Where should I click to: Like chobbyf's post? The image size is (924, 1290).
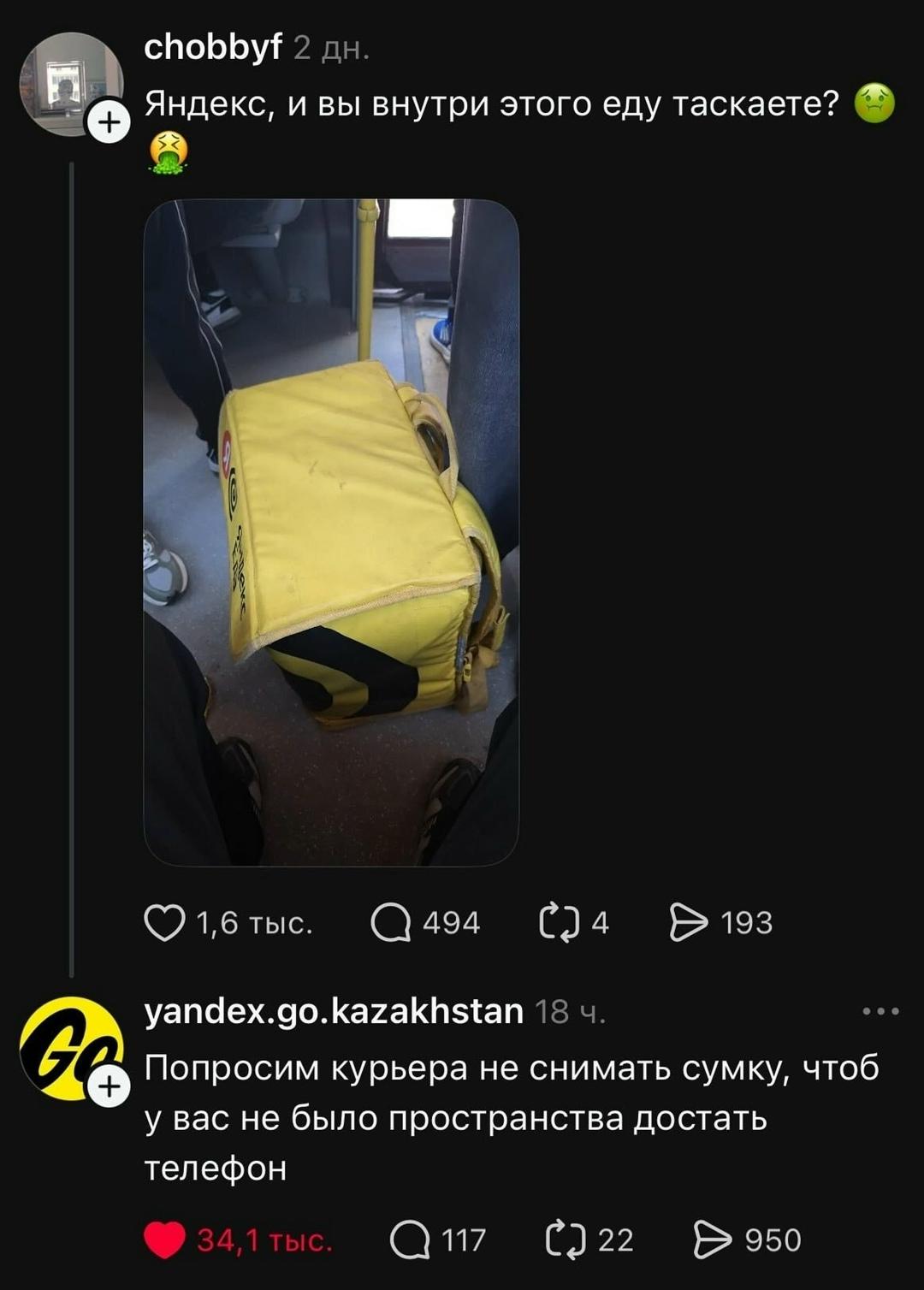click(x=164, y=923)
